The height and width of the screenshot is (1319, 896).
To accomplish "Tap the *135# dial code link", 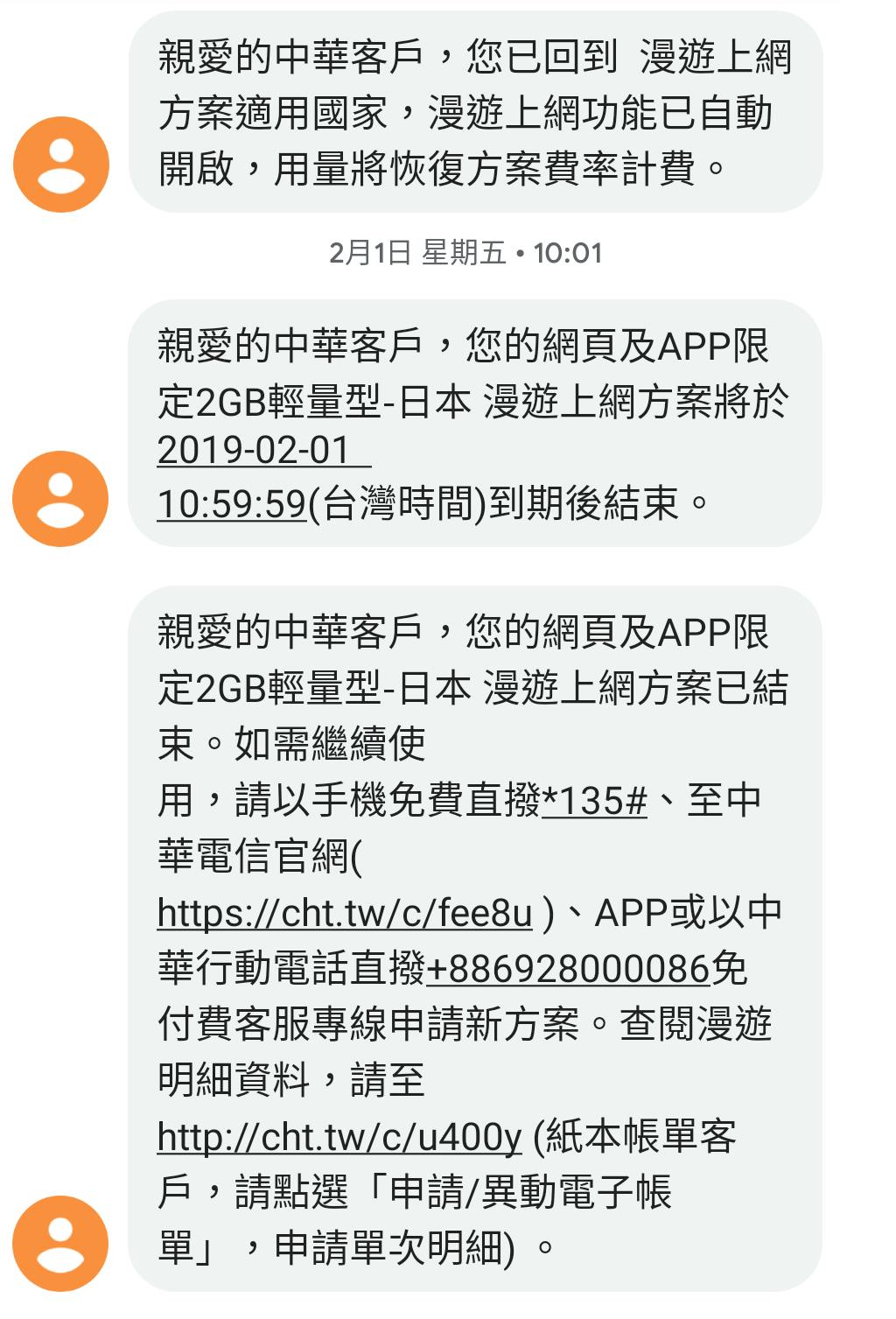I will click(594, 801).
